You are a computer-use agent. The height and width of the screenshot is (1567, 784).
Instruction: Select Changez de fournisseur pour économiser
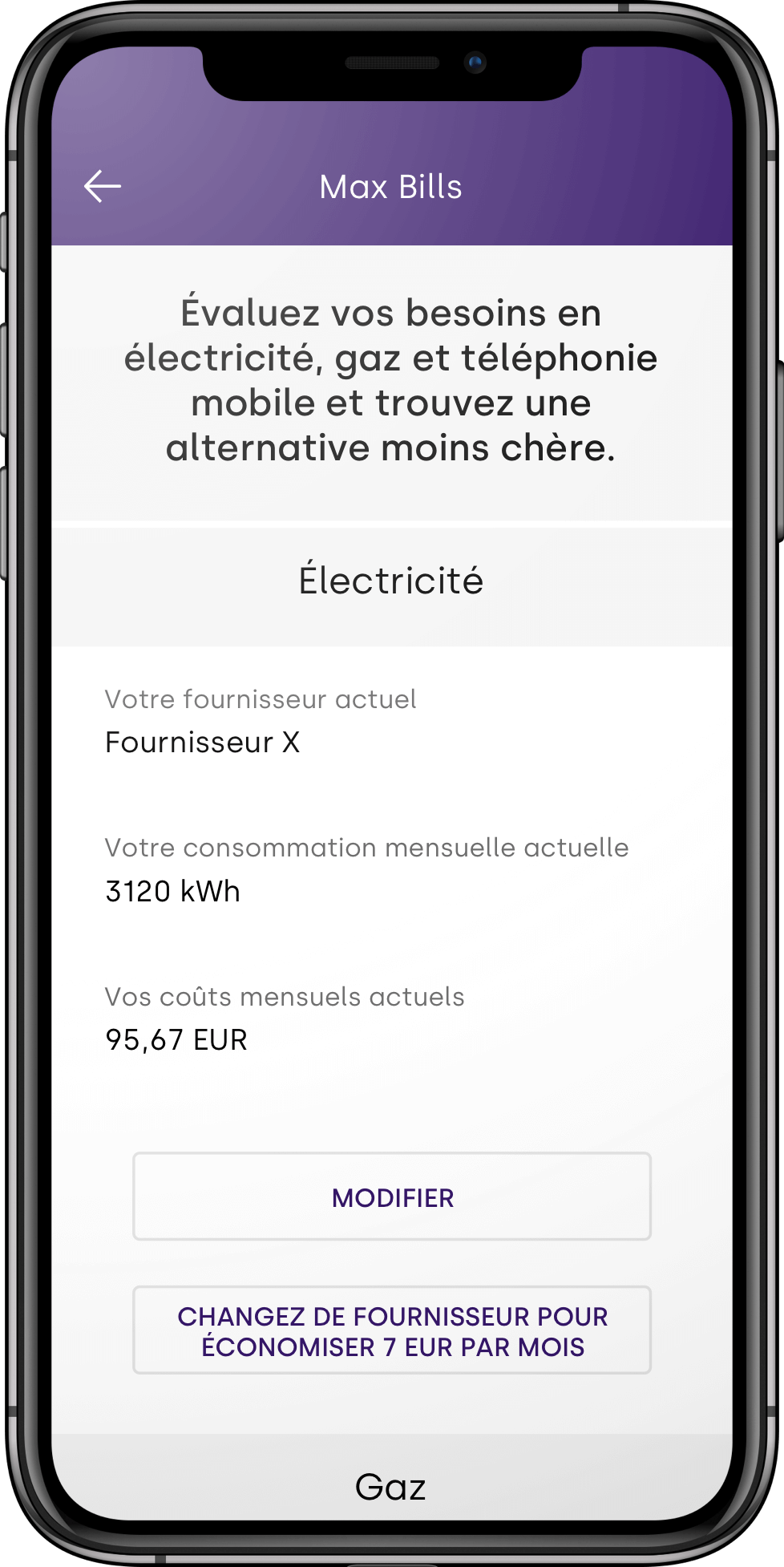(x=392, y=1330)
